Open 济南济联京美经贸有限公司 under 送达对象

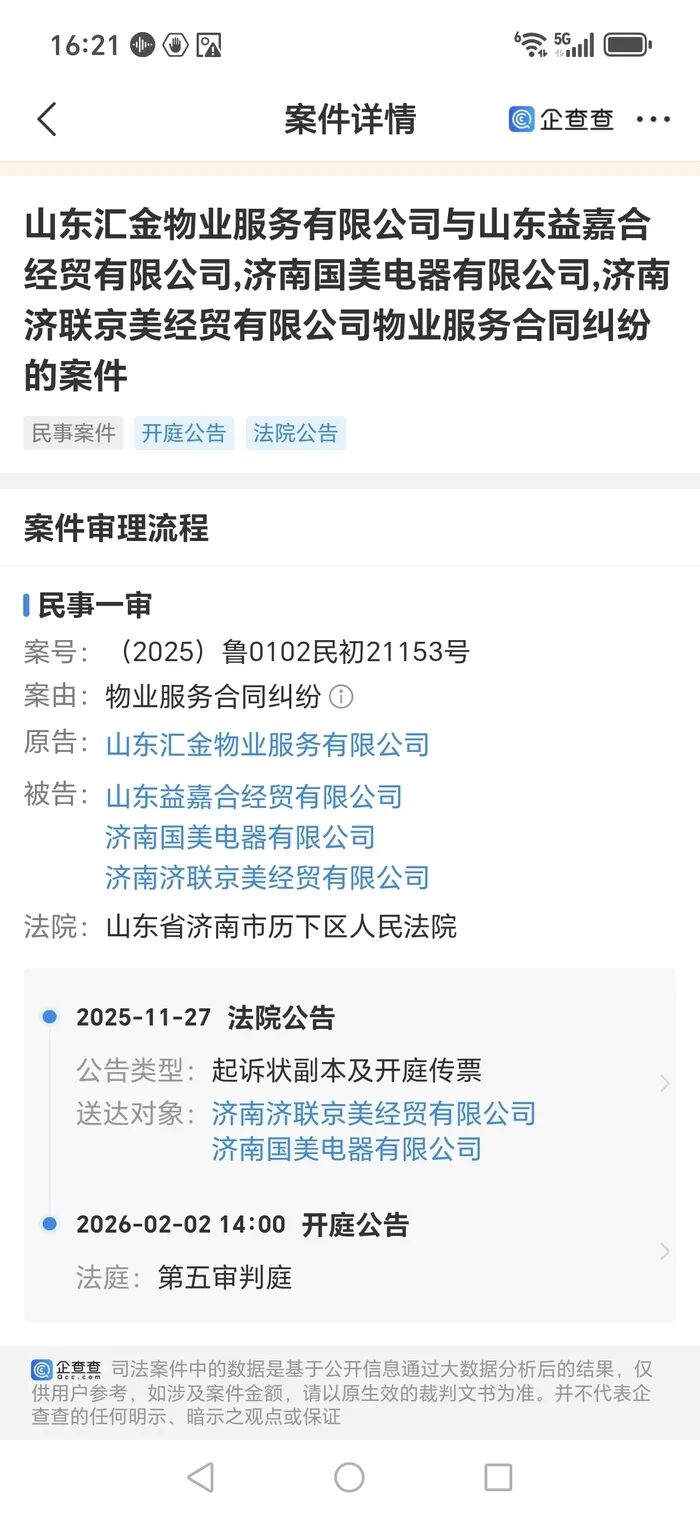pos(374,1113)
